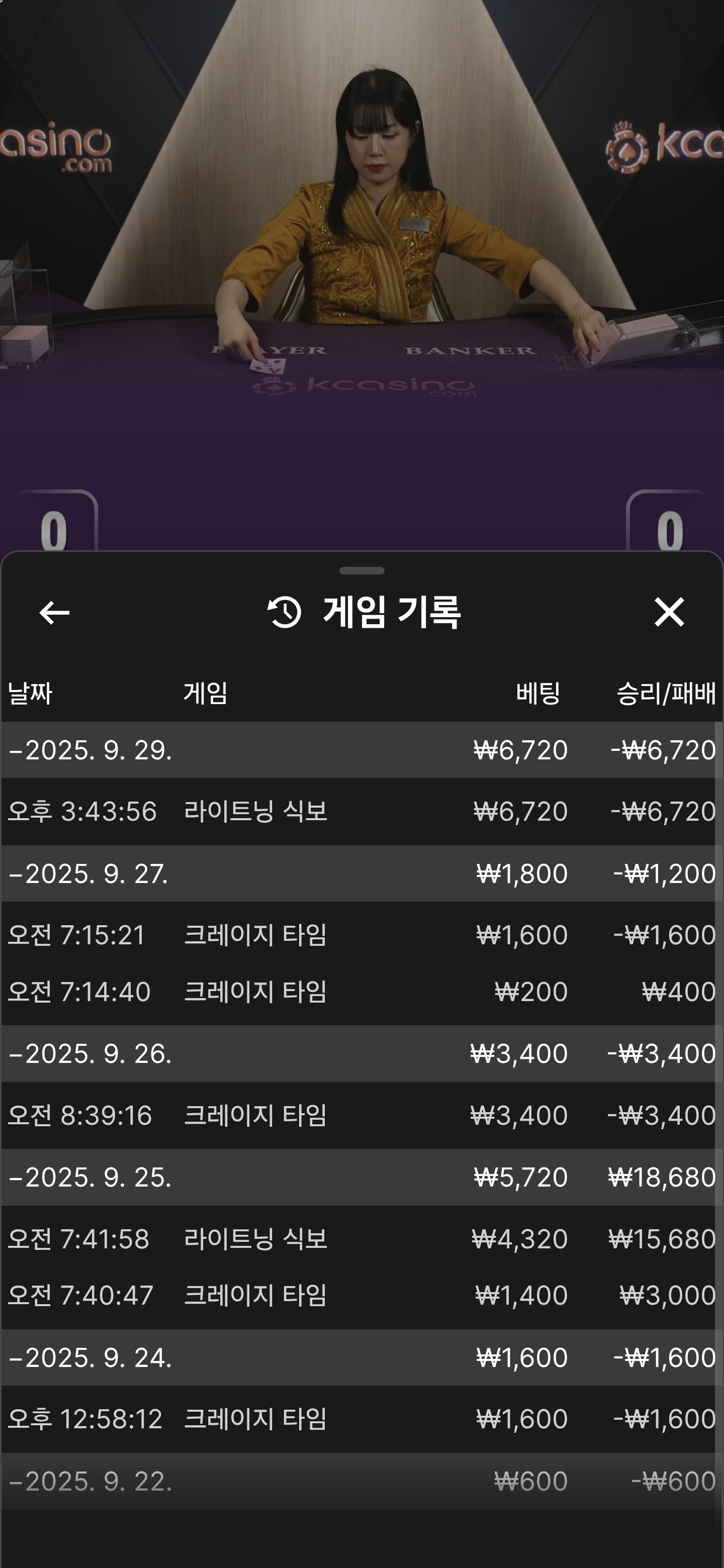
Task: Go back from the 게임 기록 panel
Action: [x=54, y=612]
